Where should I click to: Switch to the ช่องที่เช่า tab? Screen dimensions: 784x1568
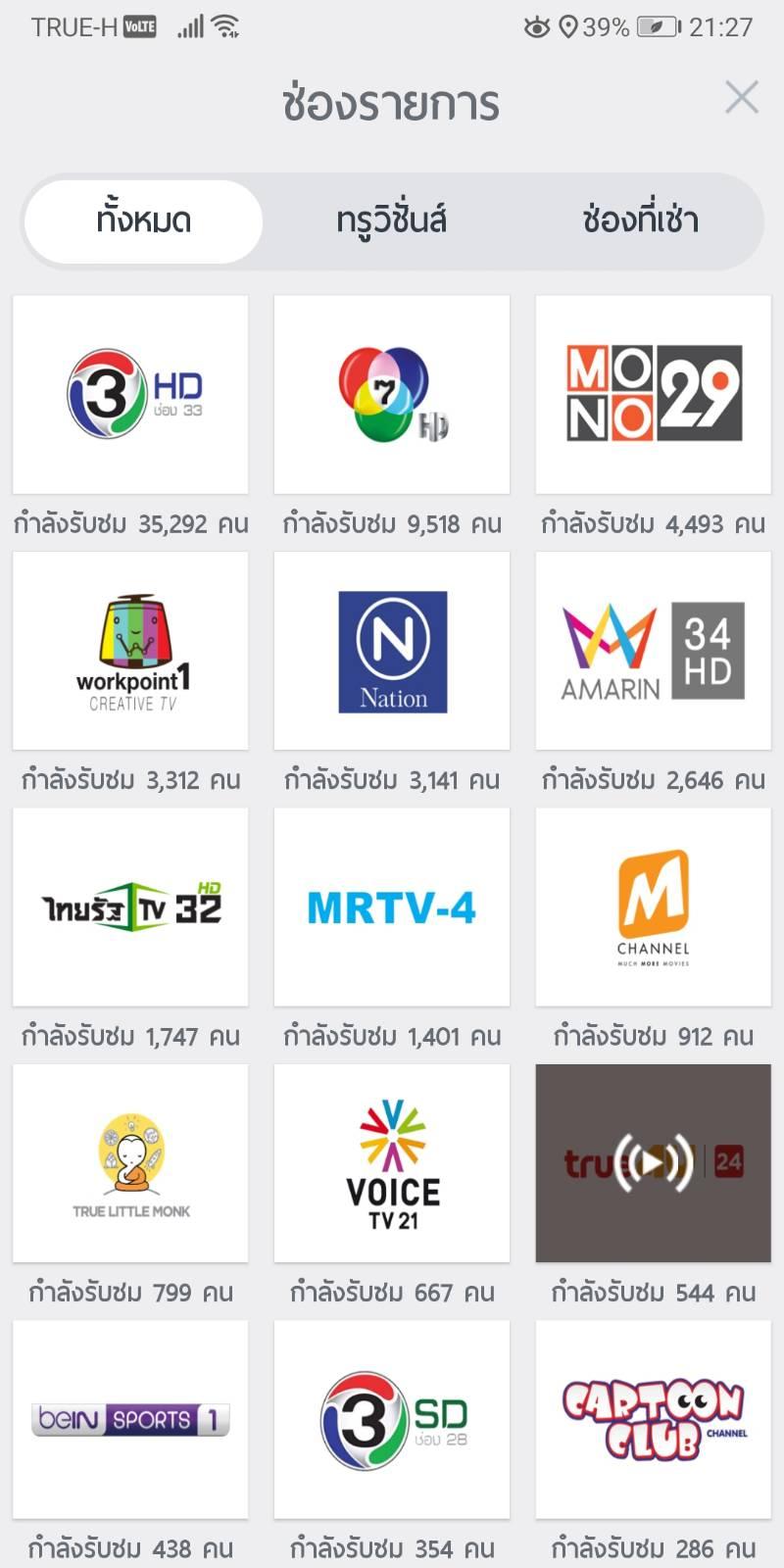point(640,220)
